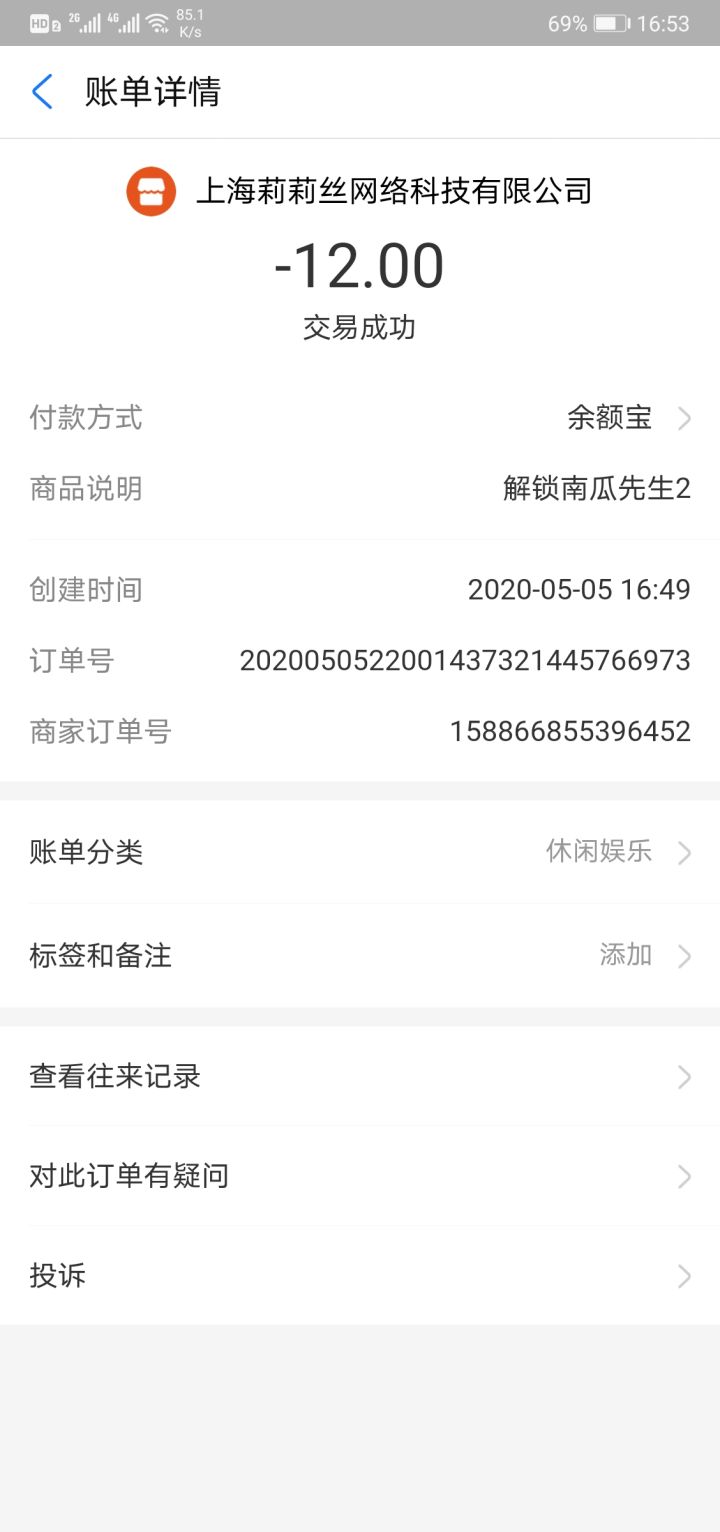Tap the back arrow to exit bill details
The height and width of the screenshot is (1532, 720).
click(x=40, y=91)
